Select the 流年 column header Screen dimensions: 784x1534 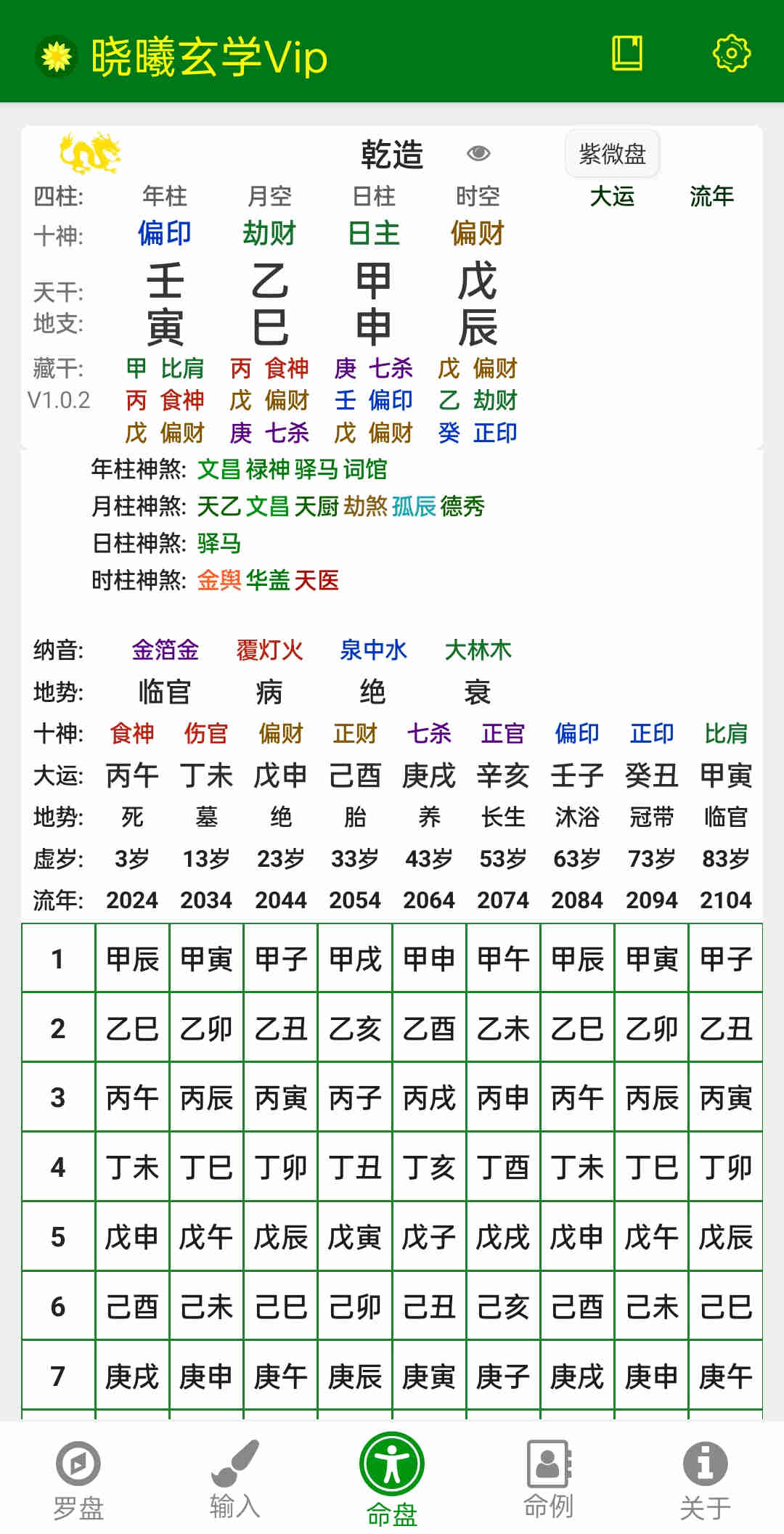711,196
